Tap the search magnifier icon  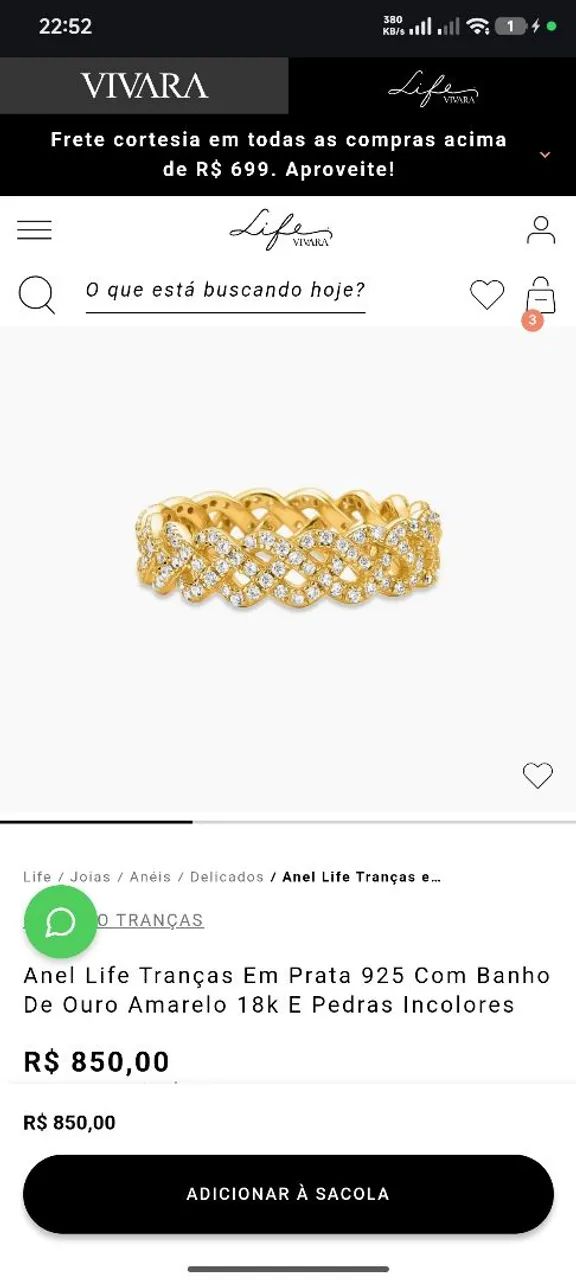pyautogui.click(x=37, y=295)
